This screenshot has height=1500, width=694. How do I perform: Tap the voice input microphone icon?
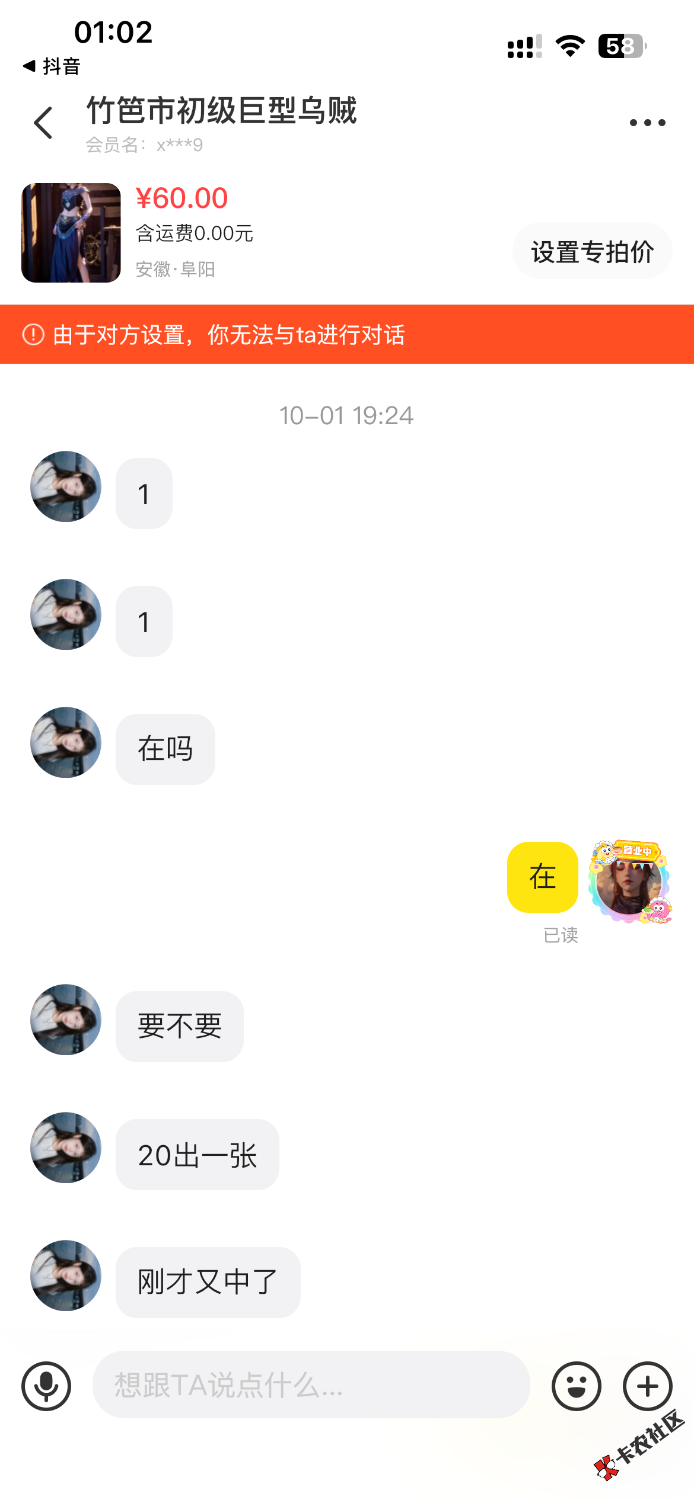(46, 1386)
